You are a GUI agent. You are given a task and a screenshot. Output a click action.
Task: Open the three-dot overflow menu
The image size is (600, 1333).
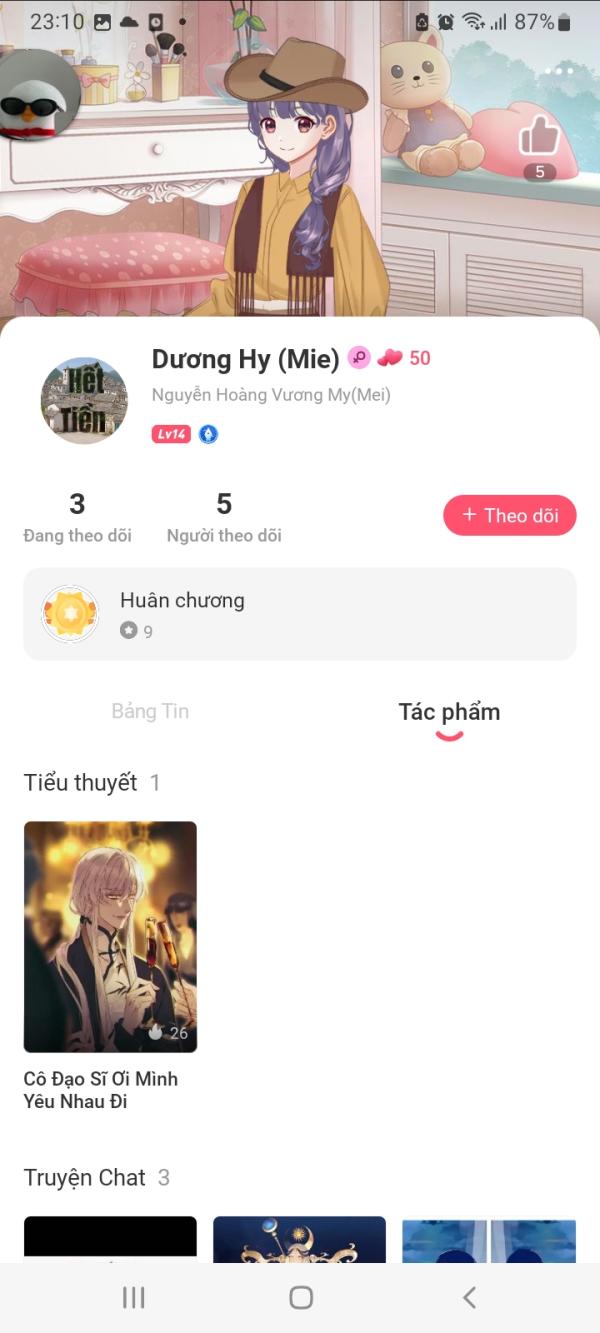[564, 71]
